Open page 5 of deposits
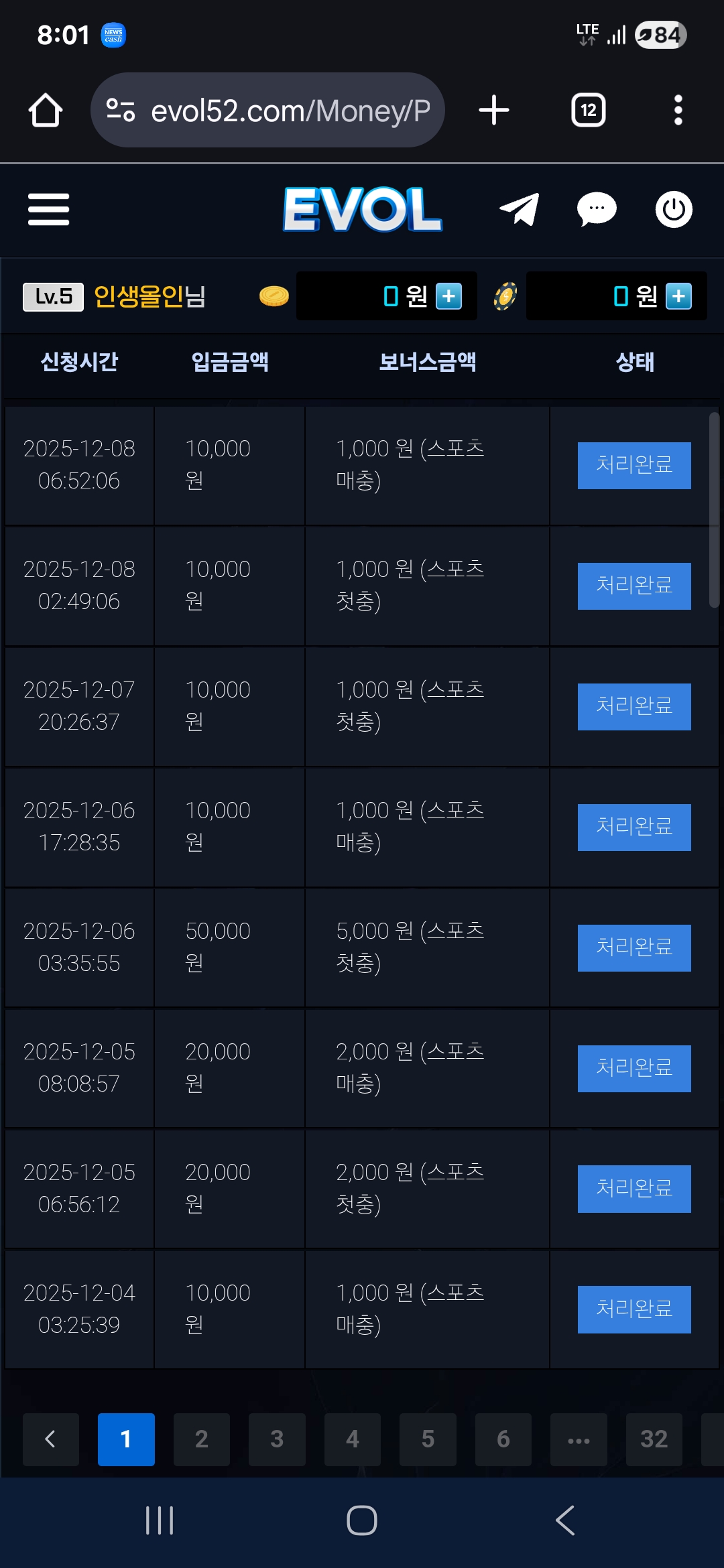Image resolution: width=724 pixels, height=1568 pixels. [428, 1439]
